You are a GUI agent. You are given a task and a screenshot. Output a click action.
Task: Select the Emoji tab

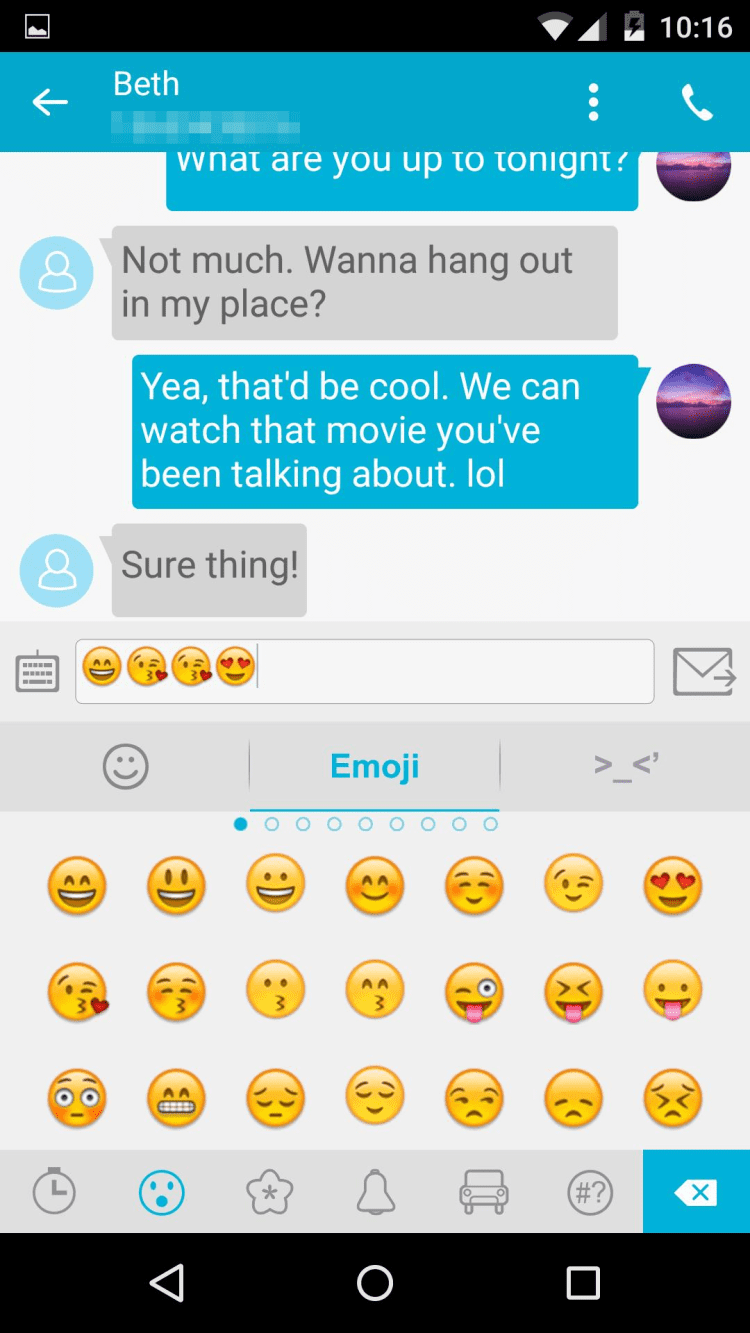(374, 767)
